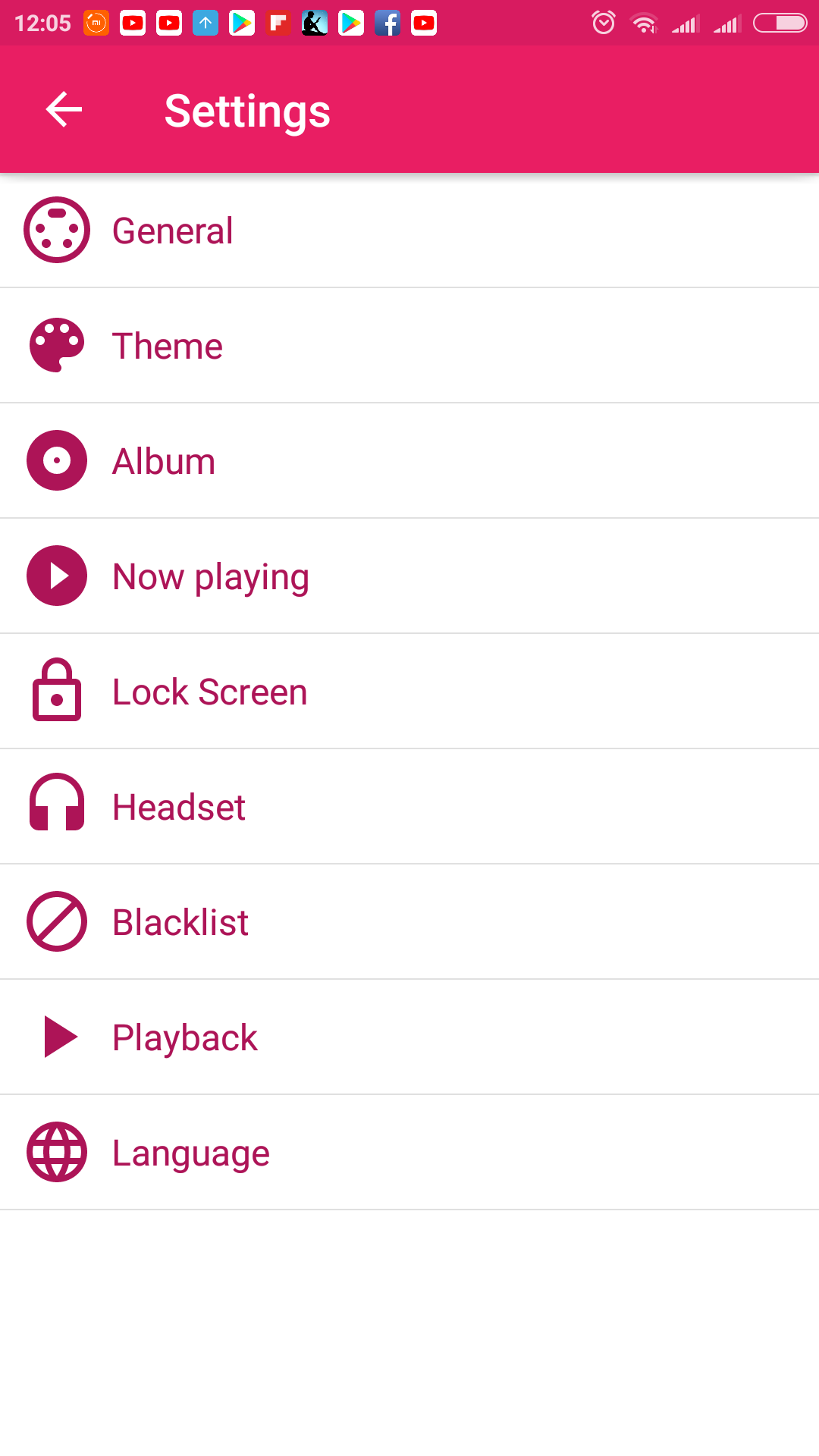Open Language settings

(x=409, y=1153)
